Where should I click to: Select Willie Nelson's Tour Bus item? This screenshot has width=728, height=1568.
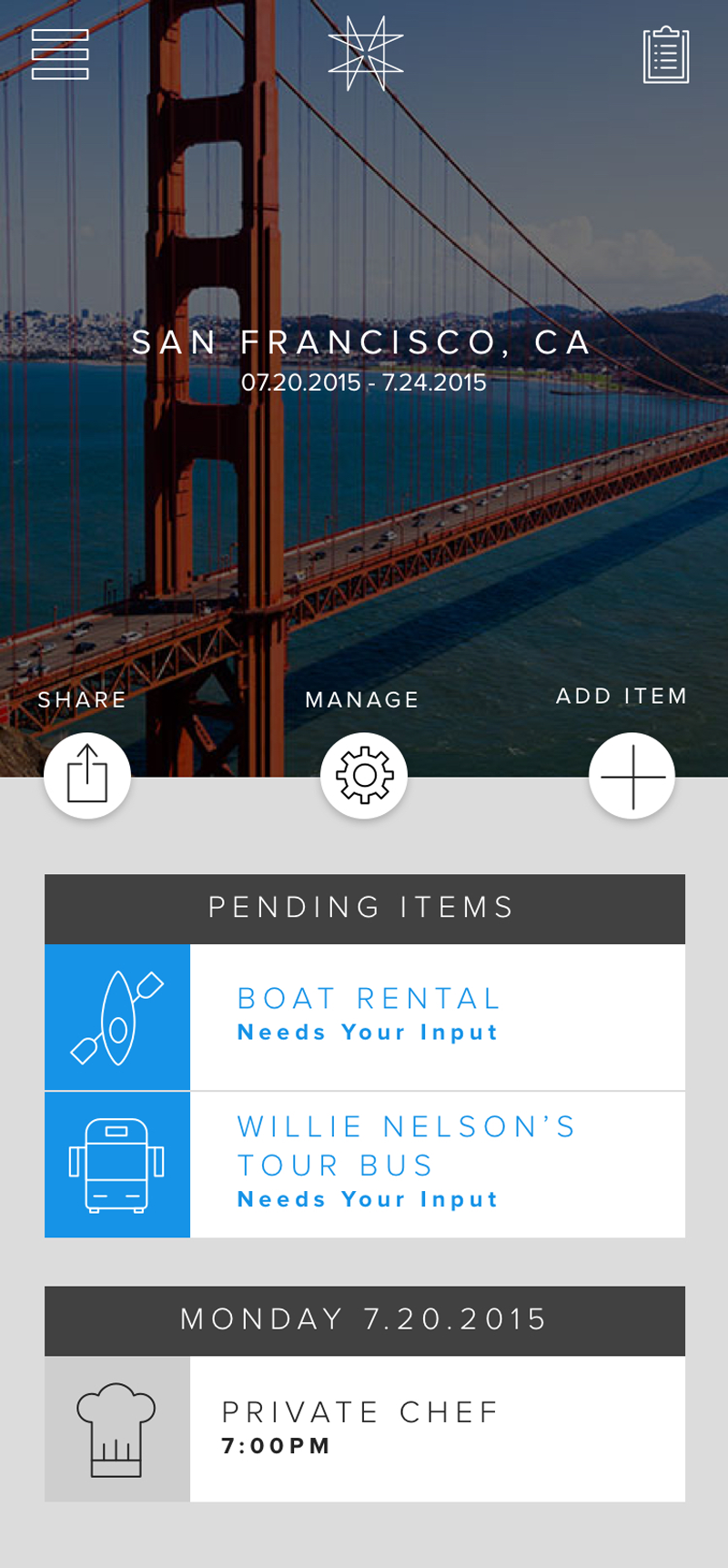point(405,1145)
